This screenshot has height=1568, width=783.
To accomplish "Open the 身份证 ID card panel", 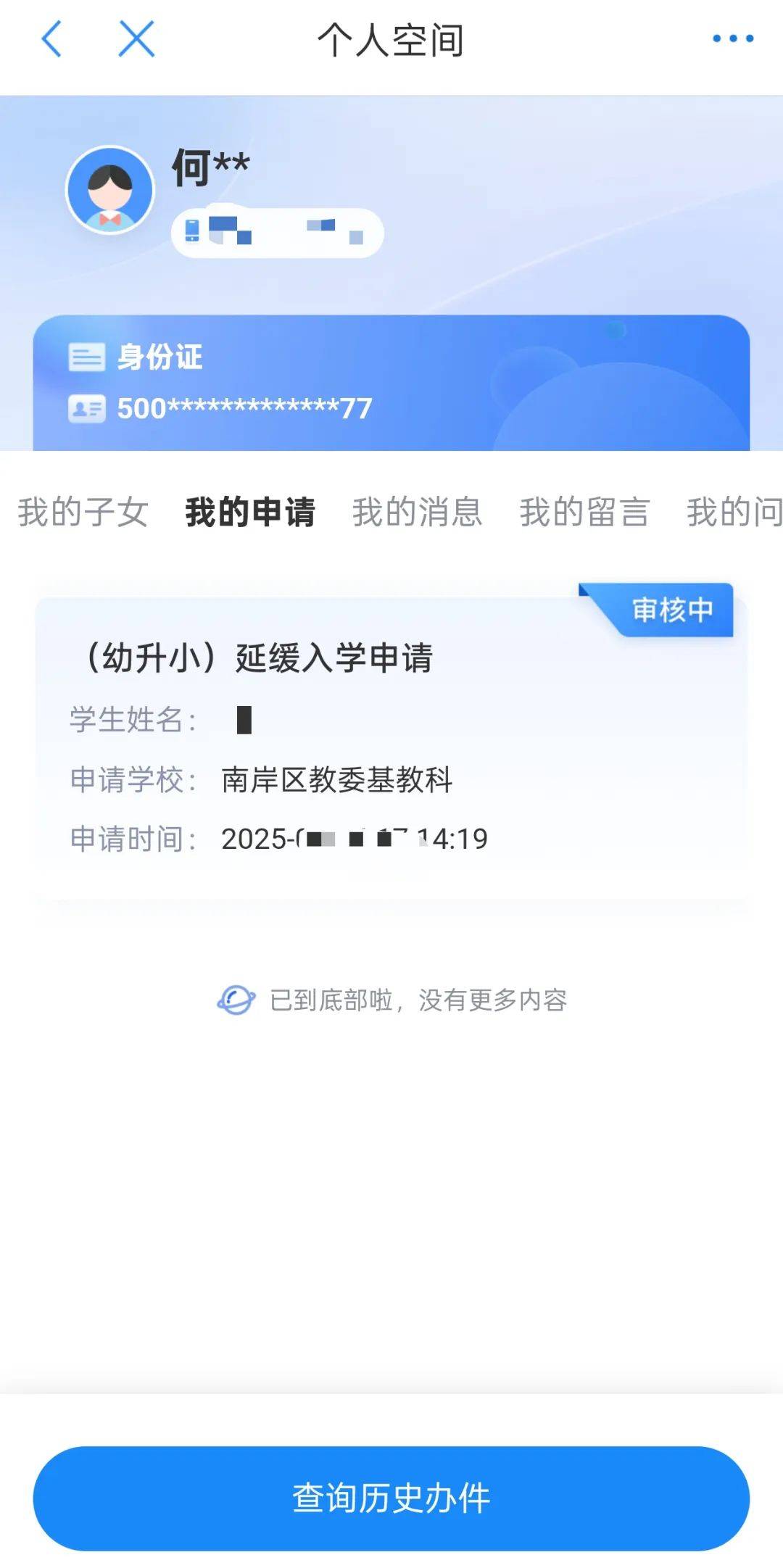I will coord(391,383).
